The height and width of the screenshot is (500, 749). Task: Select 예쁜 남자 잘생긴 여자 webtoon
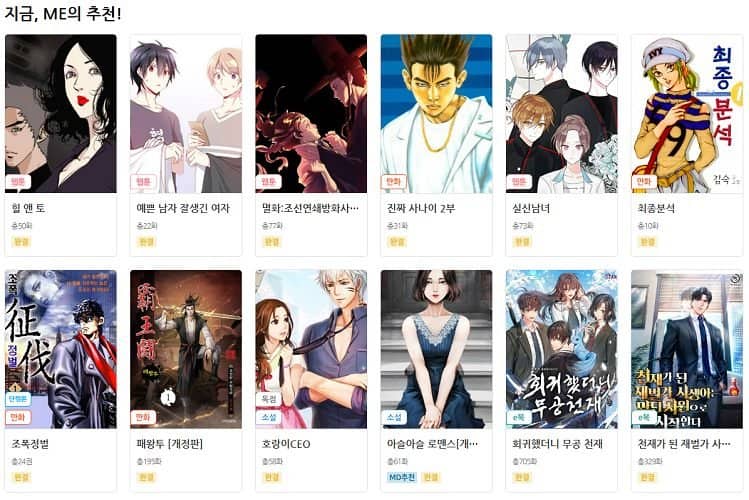(185, 113)
